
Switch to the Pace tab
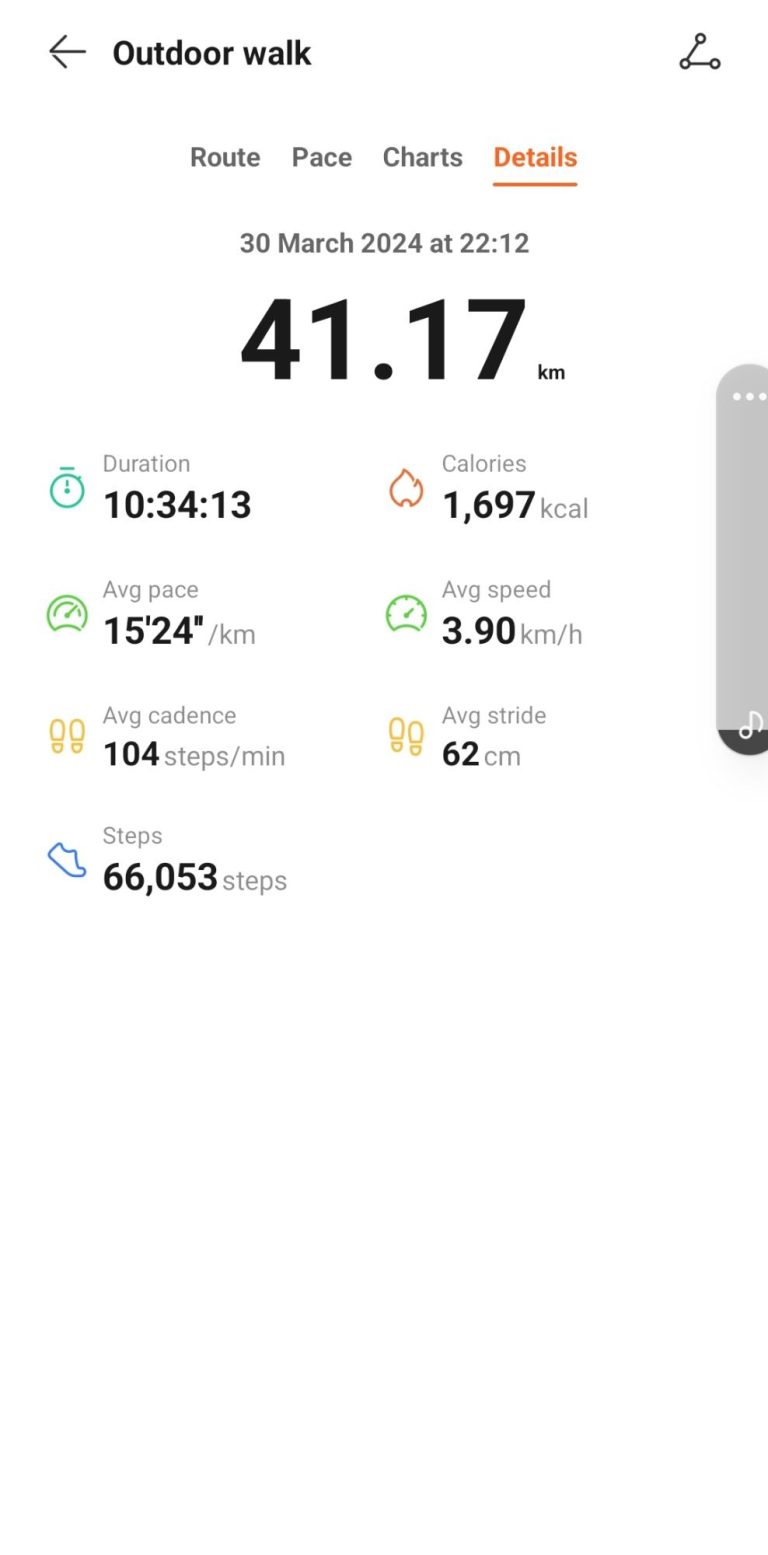point(321,157)
